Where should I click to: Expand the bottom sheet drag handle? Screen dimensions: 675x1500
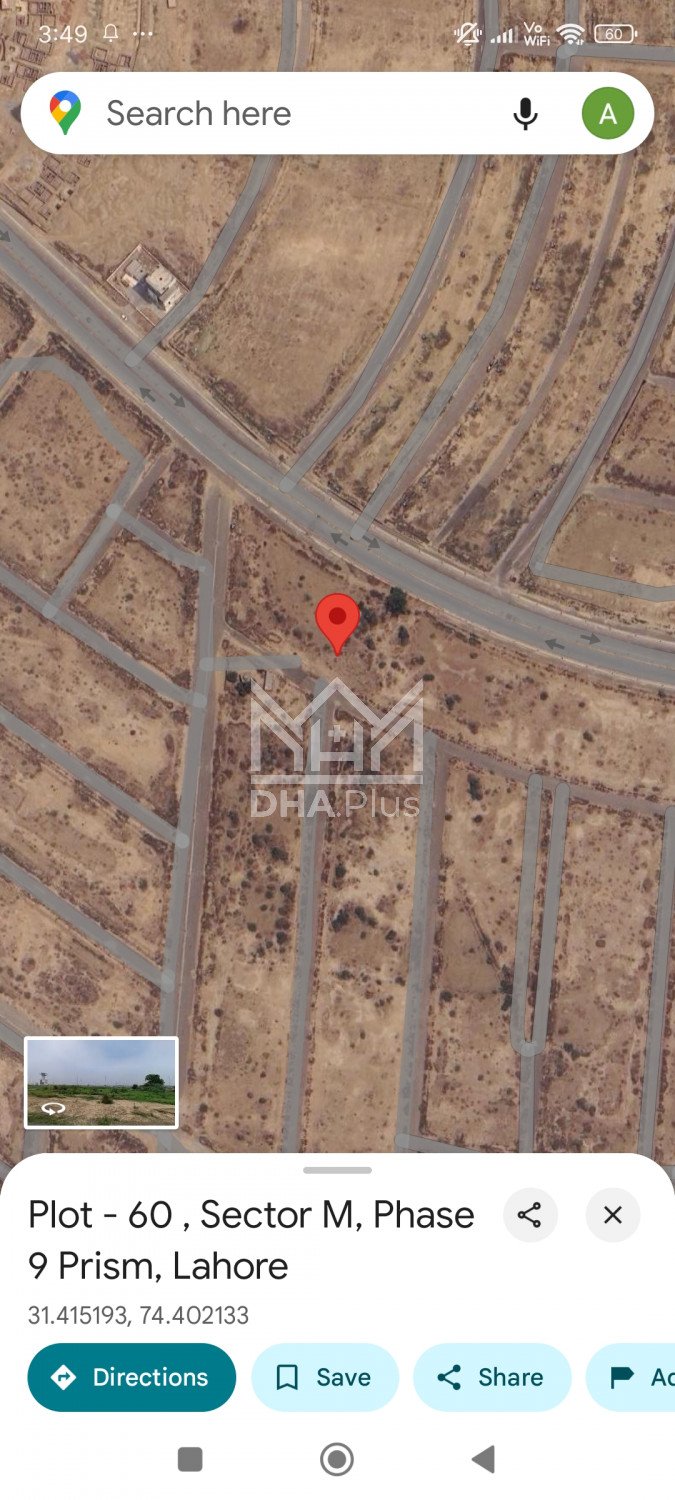(337, 1170)
